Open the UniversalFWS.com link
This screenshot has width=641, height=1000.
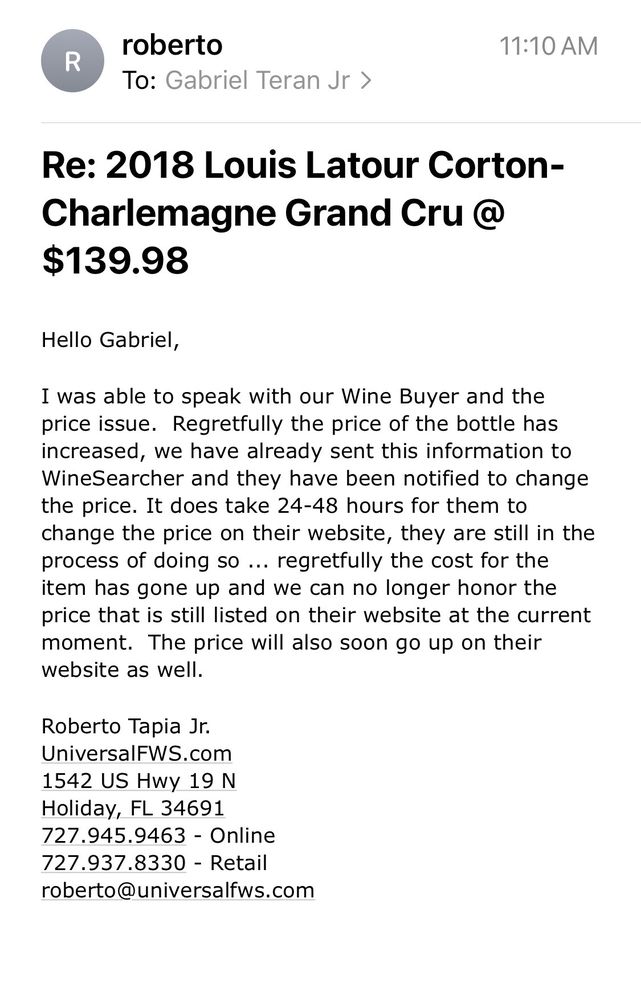(x=136, y=753)
